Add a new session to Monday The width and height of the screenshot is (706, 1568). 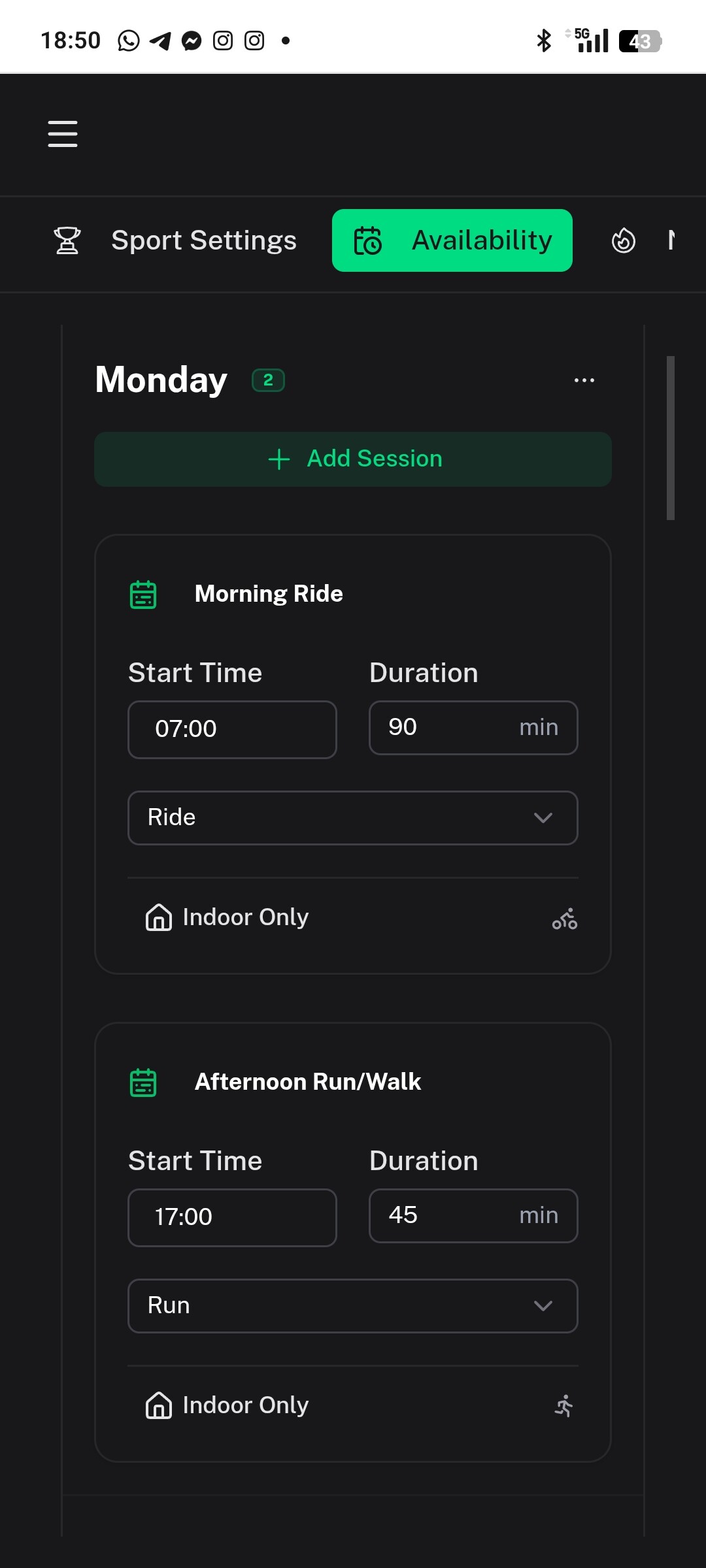click(353, 459)
